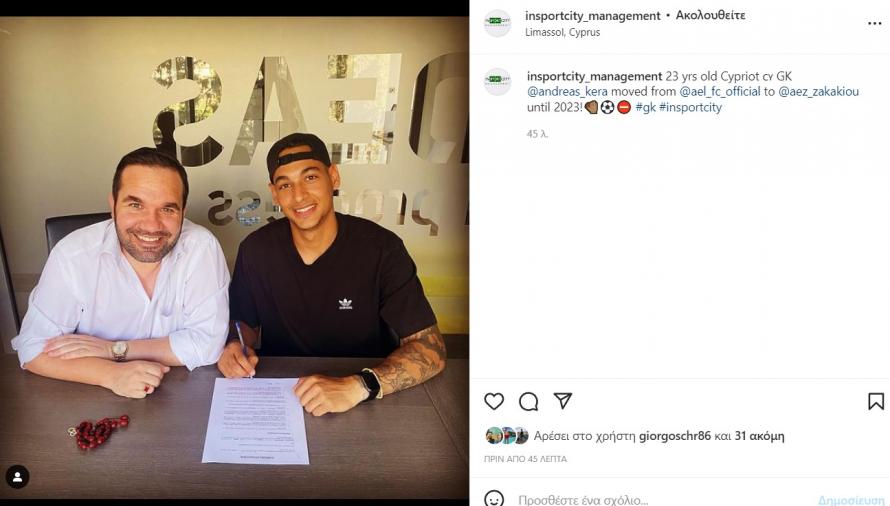This screenshot has height=506, width=890.
Task: Open the comment bubble icon
Action: [528, 401]
